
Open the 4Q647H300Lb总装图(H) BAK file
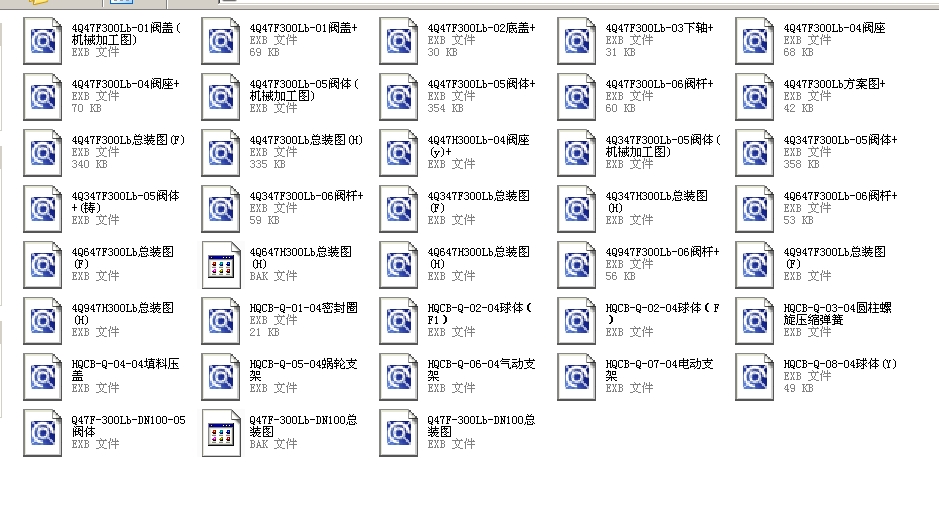(x=221, y=264)
